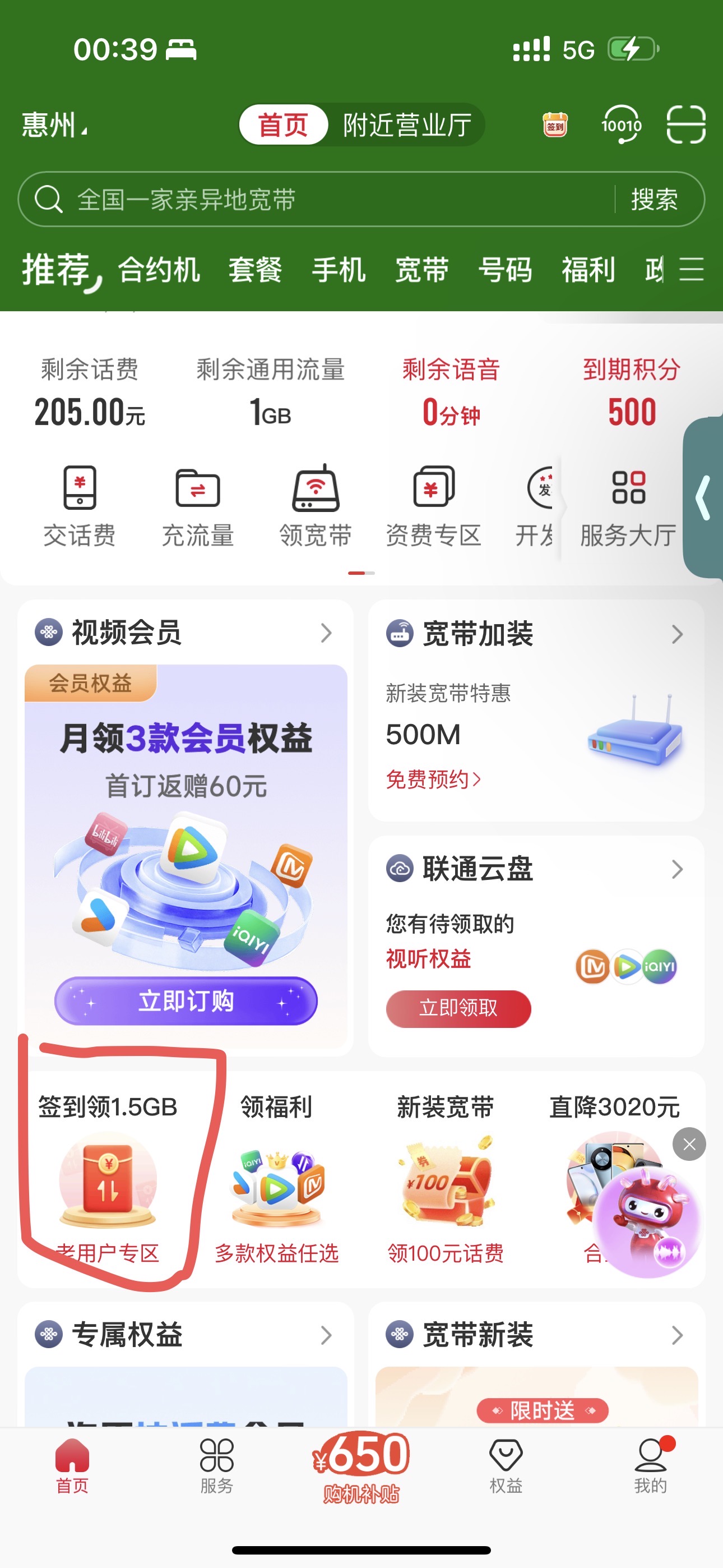The width and height of the screenshot is (723, 1568).
Task: Tap the search magnifier in the search bar
Action: [x=49, y=199]
